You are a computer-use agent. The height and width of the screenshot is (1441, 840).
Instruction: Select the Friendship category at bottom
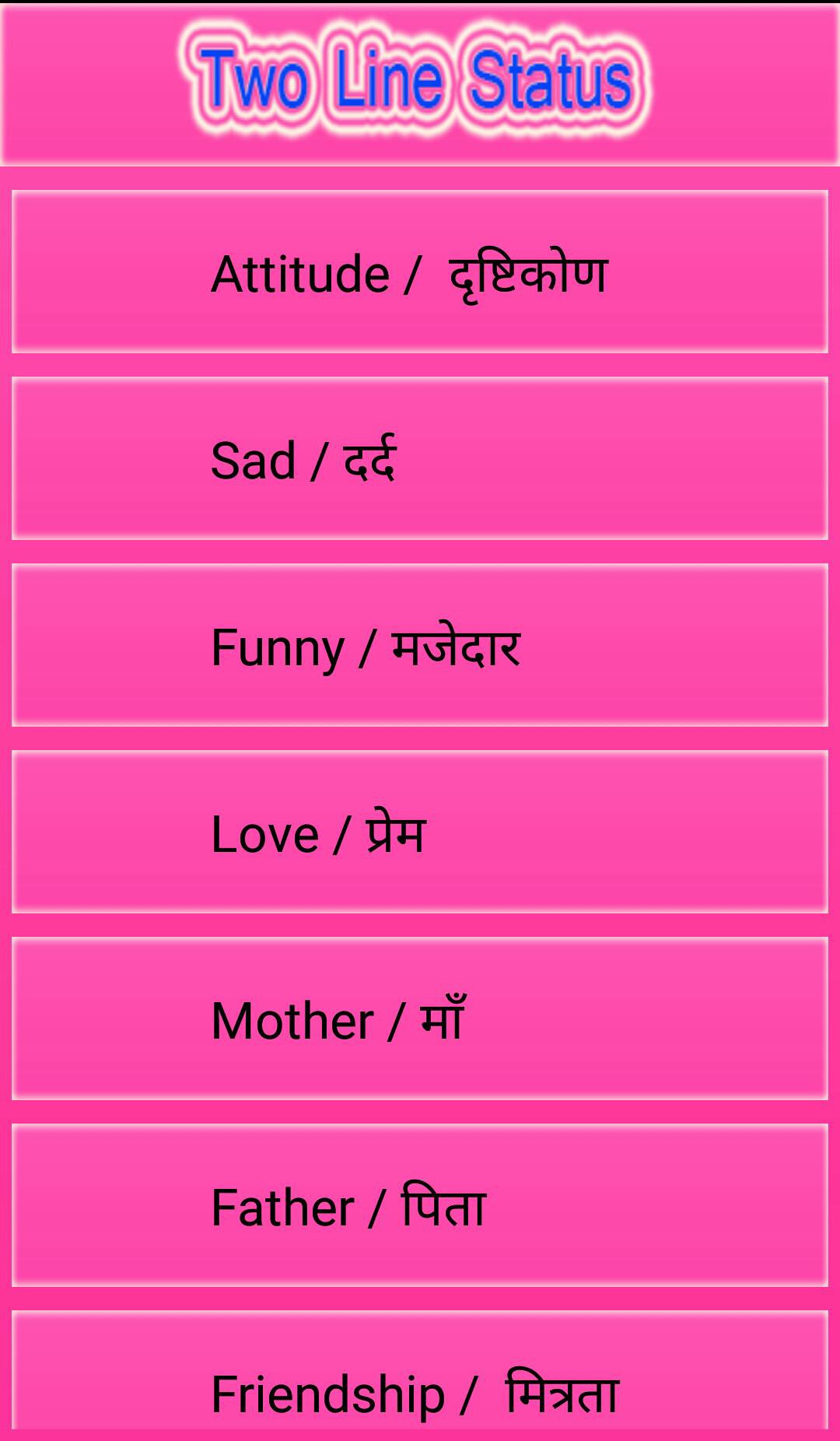420,1393
